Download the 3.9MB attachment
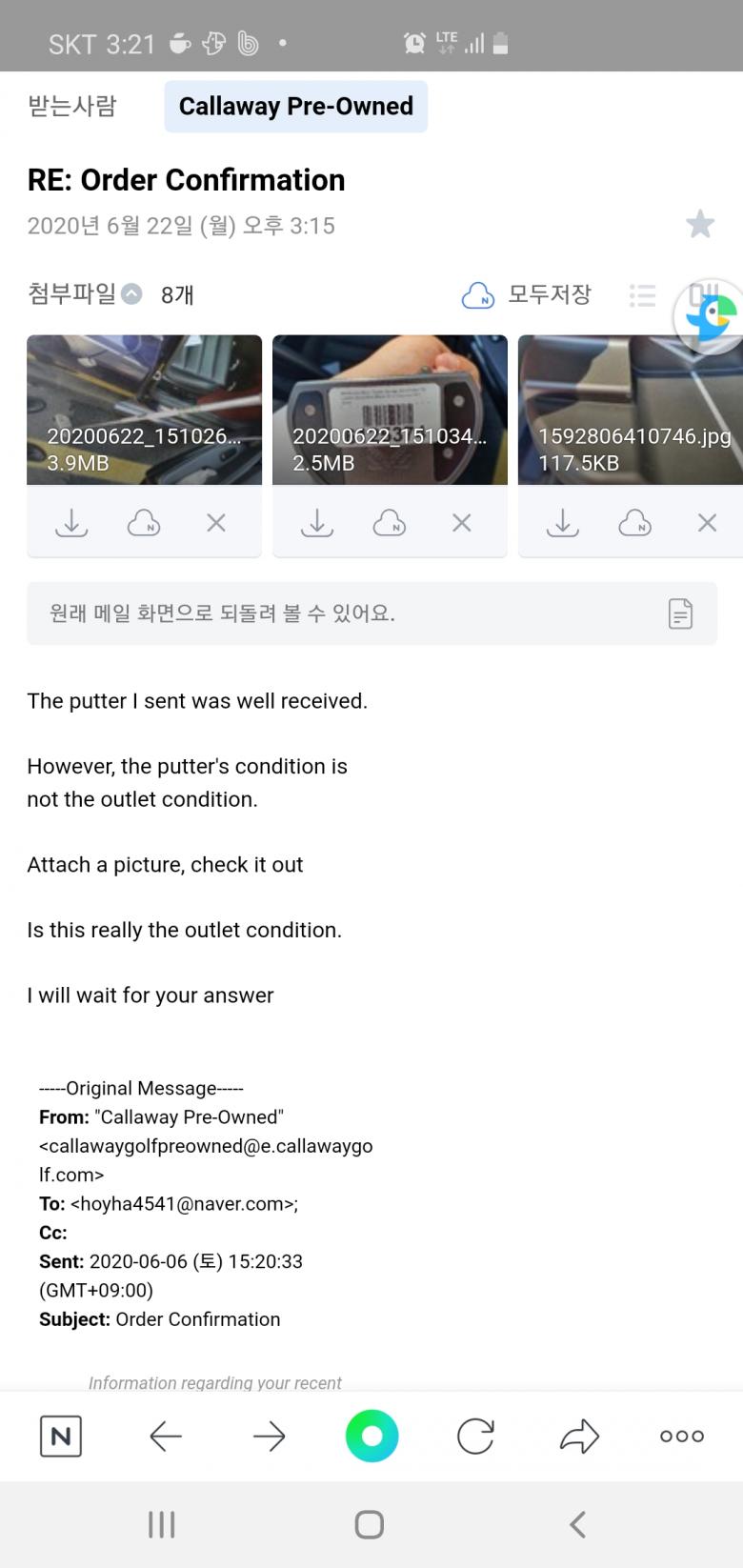This screenshot has width=743, height=1568. 71,522
